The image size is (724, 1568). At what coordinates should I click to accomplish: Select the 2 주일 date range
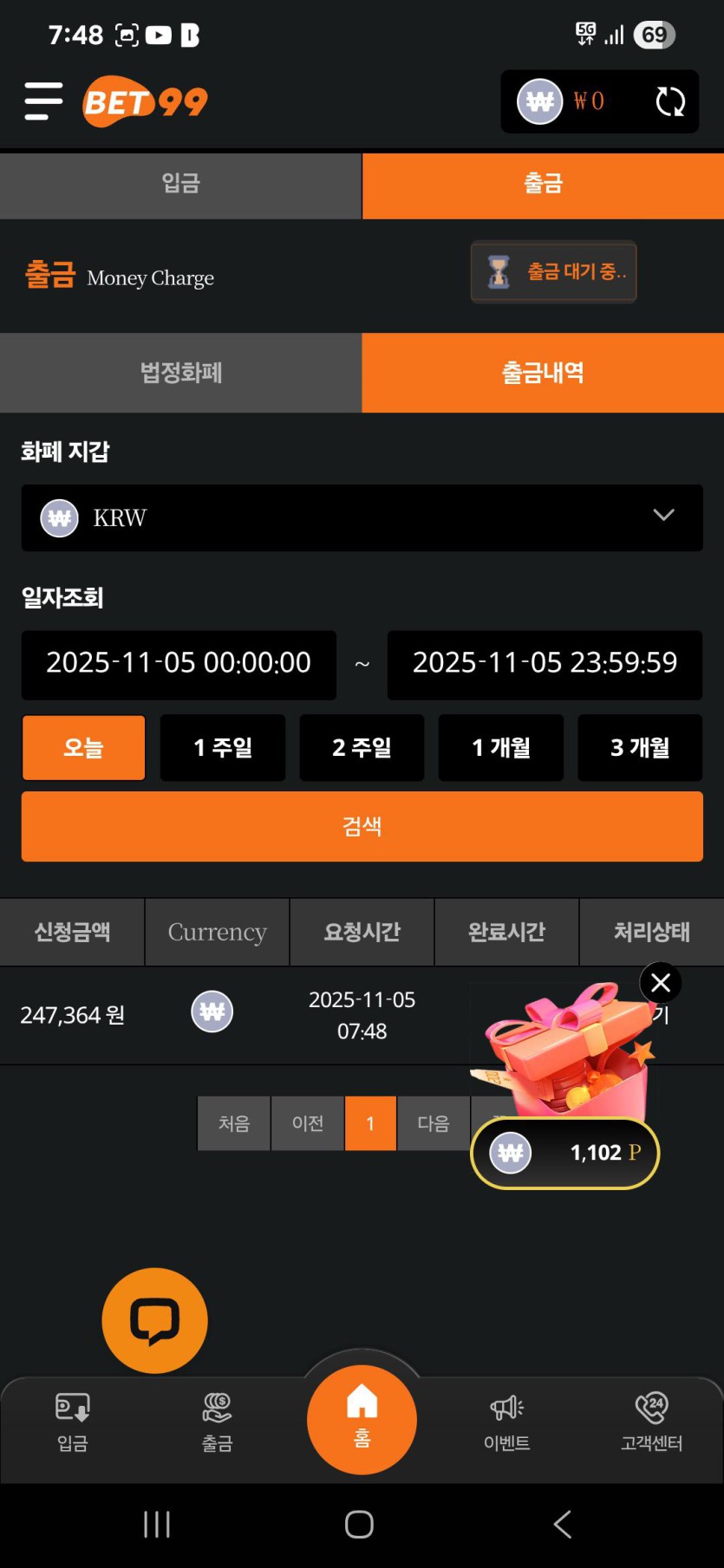pos(362,747)
